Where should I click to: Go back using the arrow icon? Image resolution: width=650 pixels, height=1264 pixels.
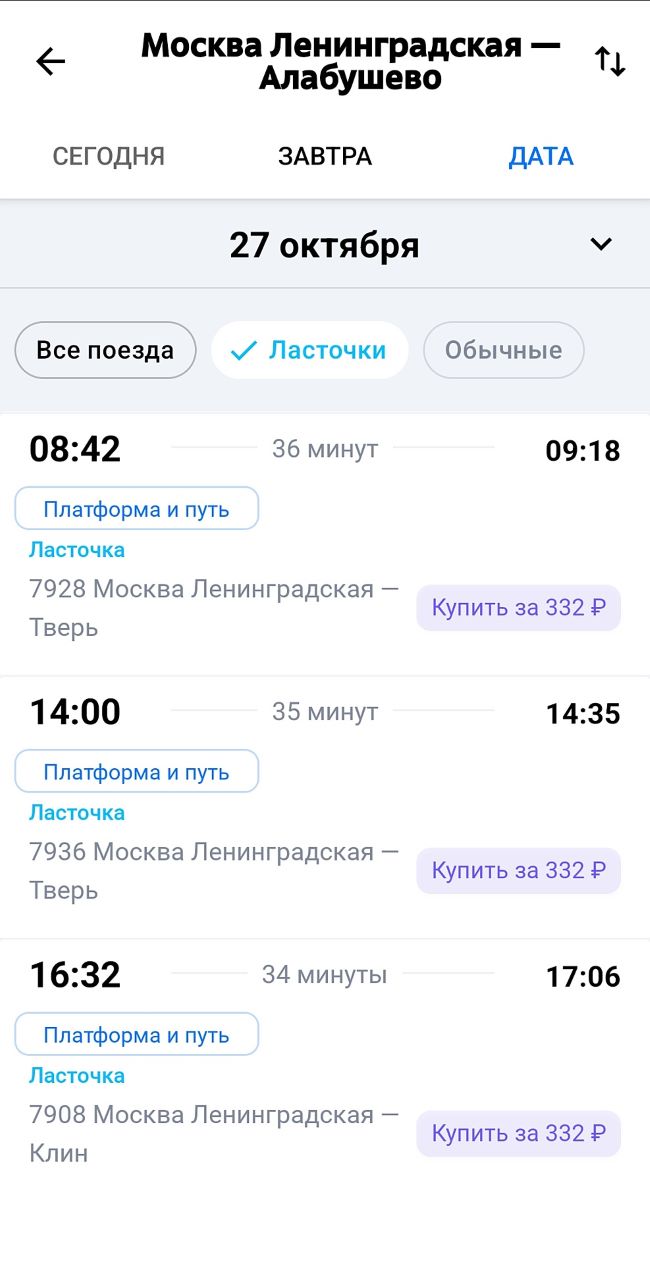50,62
